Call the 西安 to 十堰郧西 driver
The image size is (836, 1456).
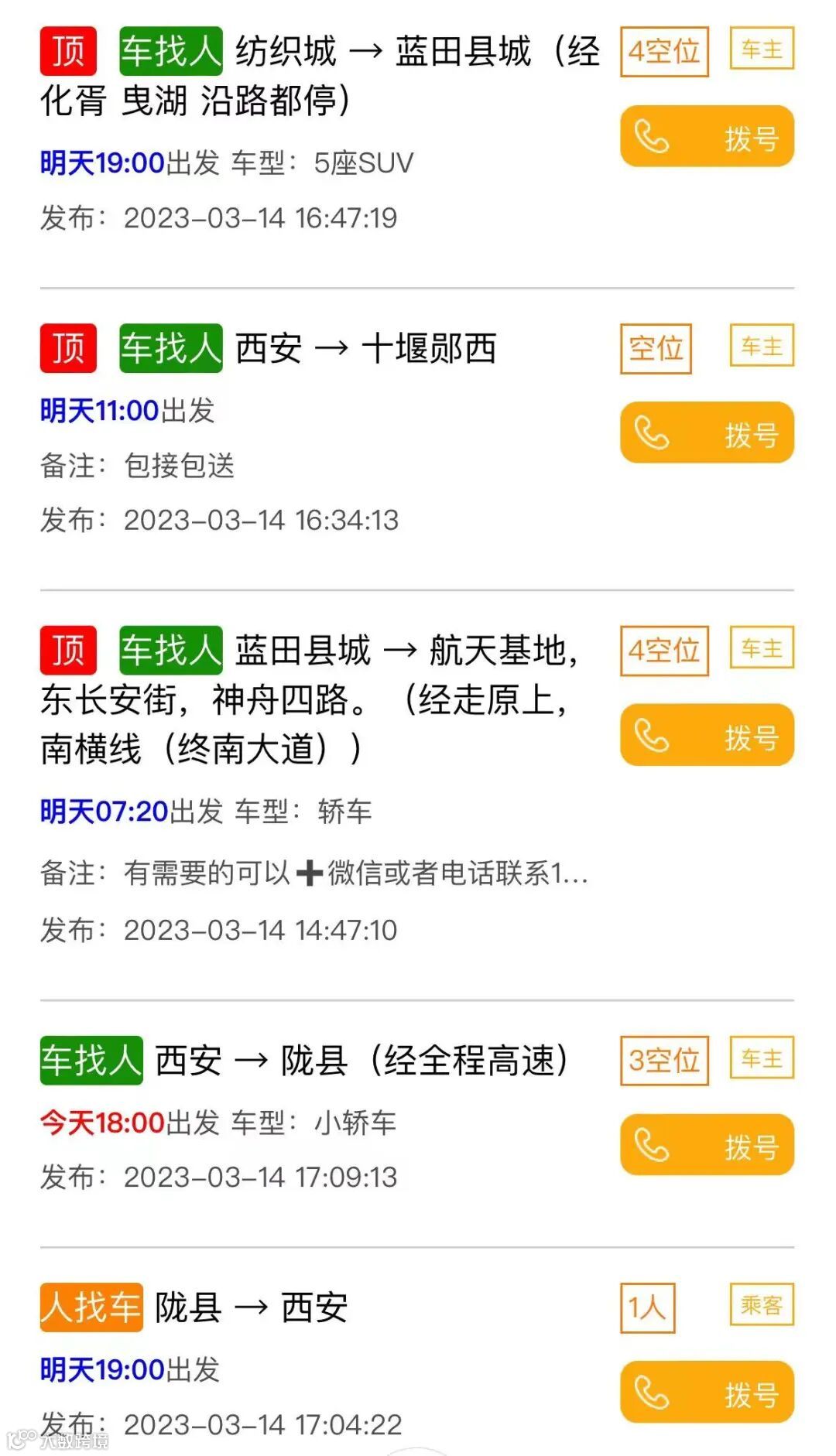[707, 433]
